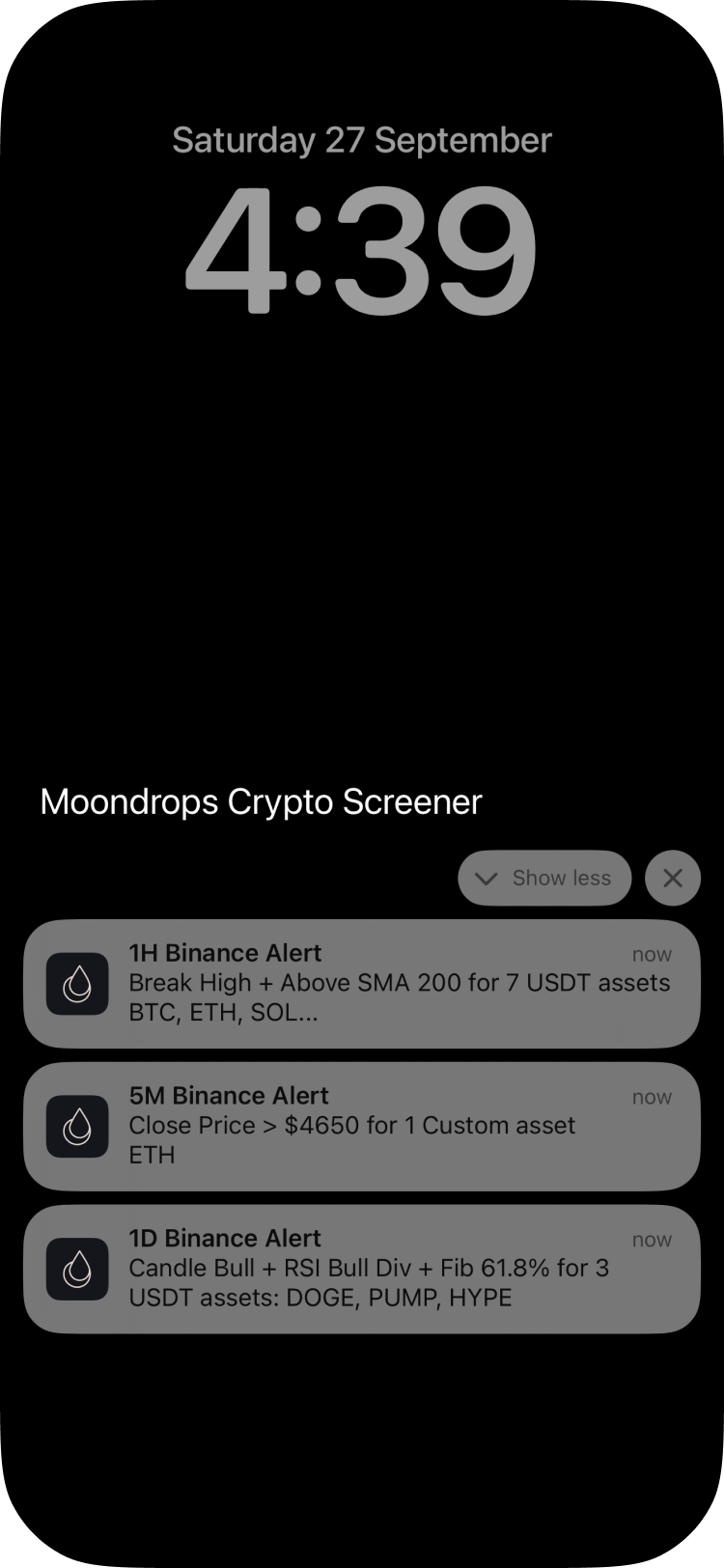Open the 1H Binance Alert notification
The height and width of the screenshot is (1568, 724).
tap(362, 984)
